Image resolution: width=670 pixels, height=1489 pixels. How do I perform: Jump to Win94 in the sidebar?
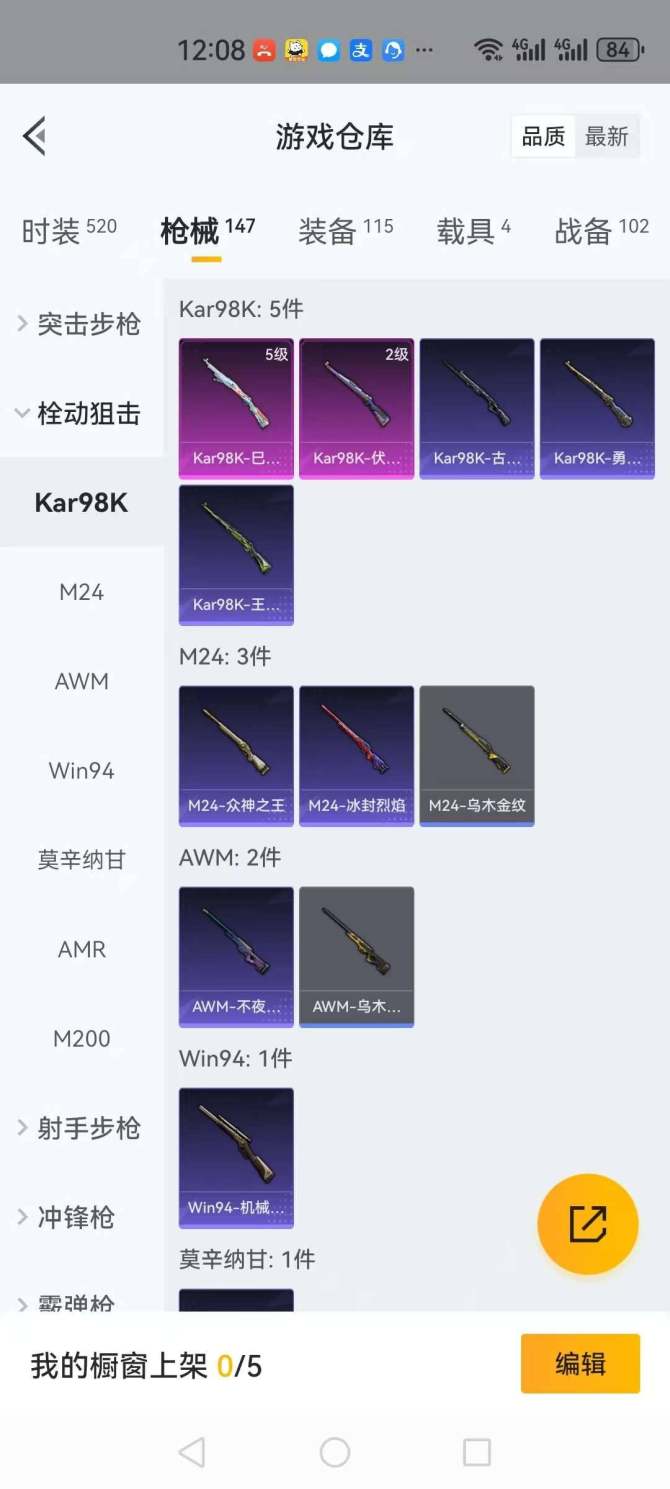tap(81, 770)
